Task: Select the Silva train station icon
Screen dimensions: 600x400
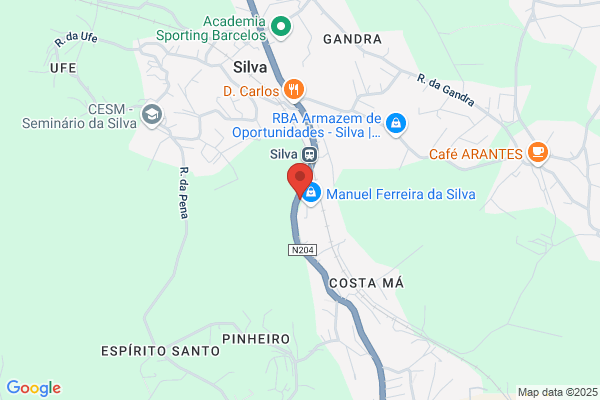Action: [x=309, y=155]
